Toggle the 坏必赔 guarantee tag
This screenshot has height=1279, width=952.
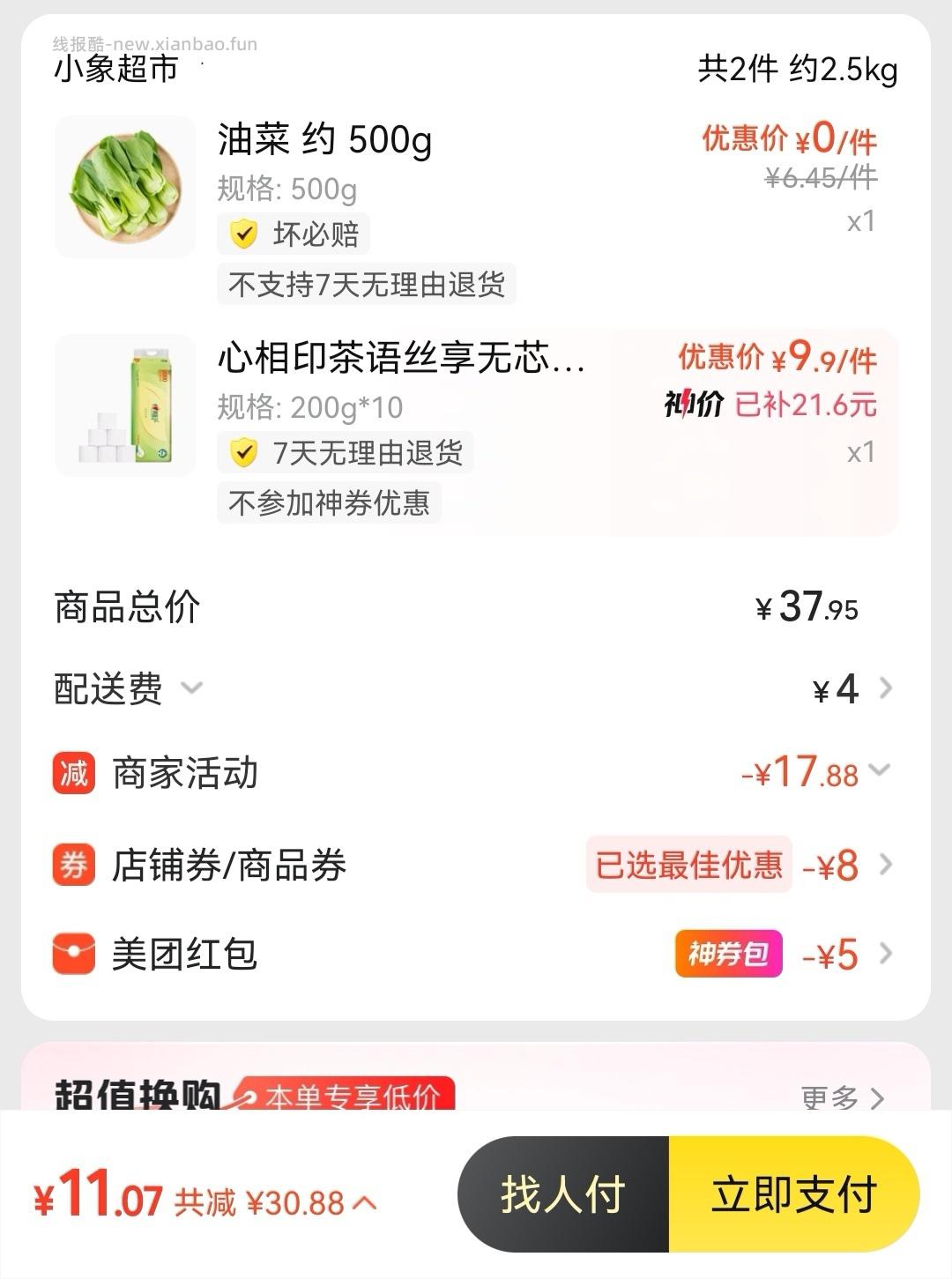293,234
